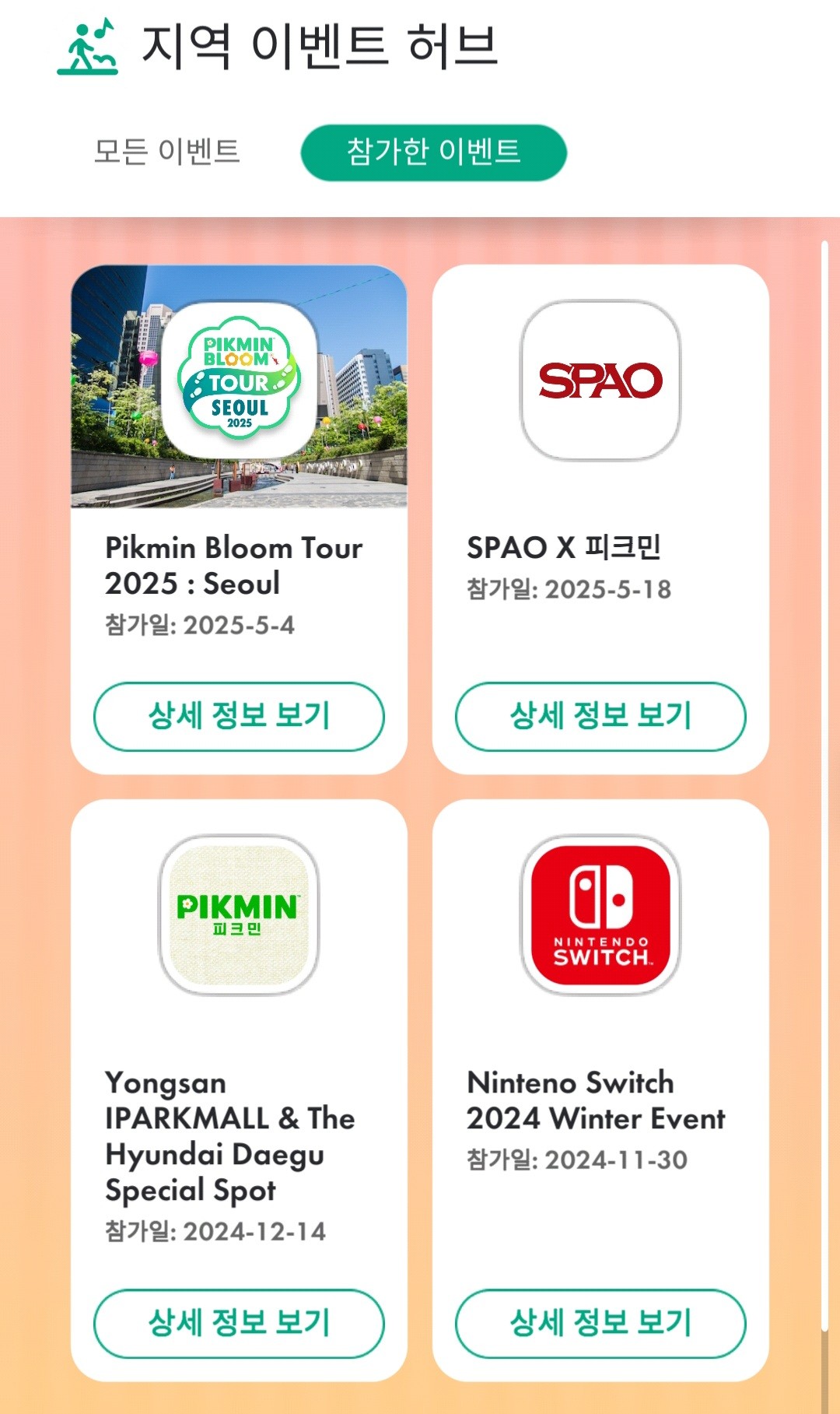Open the Pikmin Bloom Tour Seoul banner image
Image resolution: width=840 pixels, height=1414 pixels.
pyautogui.click(x=239, y=386)
